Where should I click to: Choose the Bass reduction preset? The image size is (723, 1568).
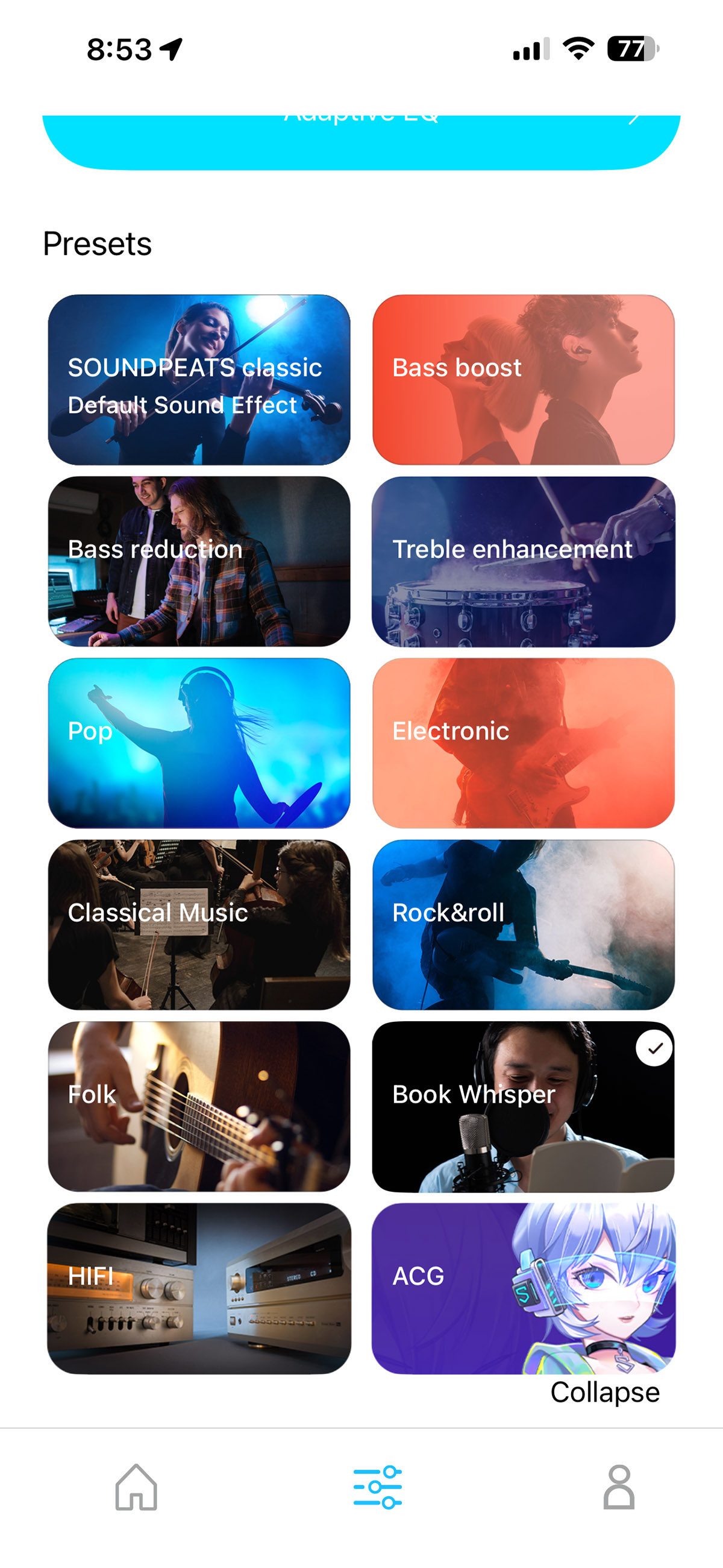click(199, 561)
